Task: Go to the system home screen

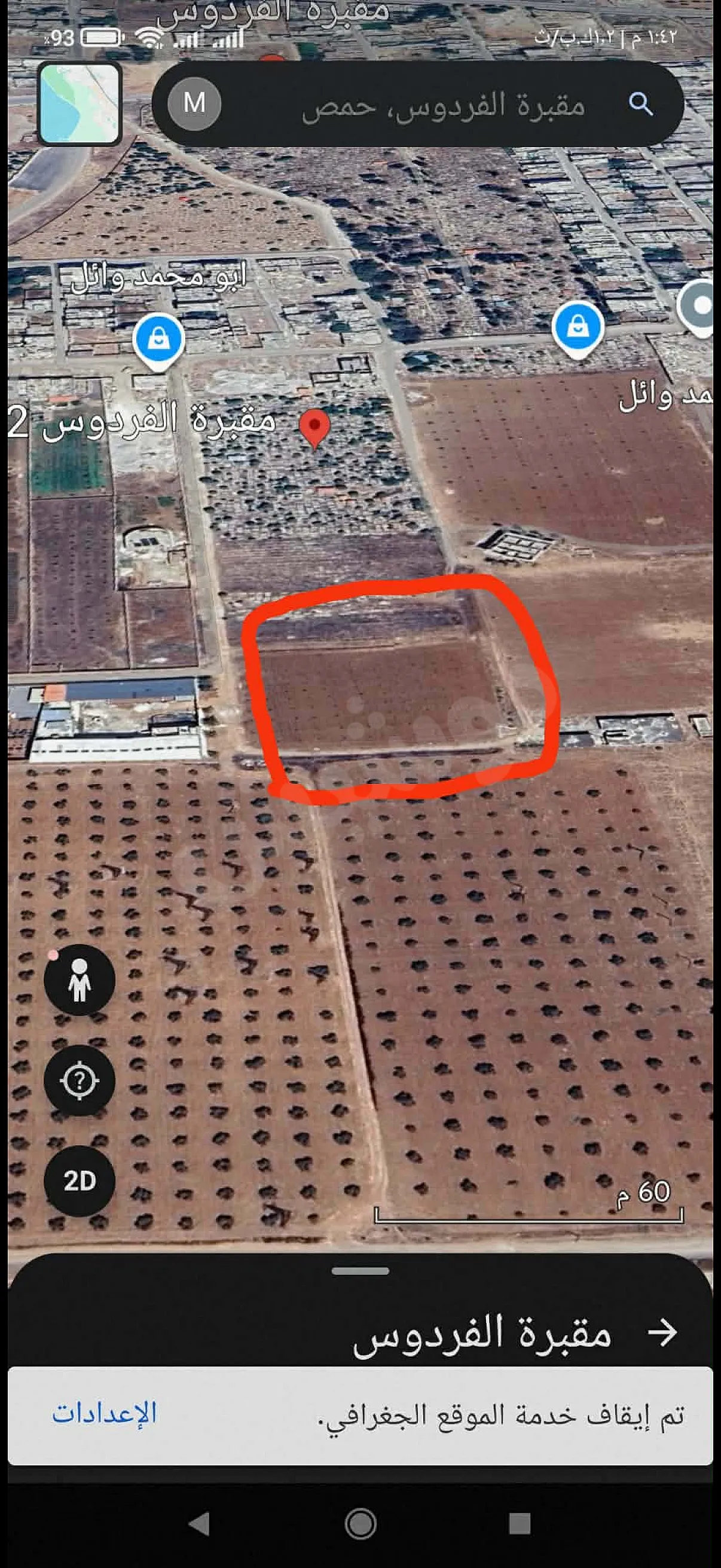Action: [x=360, y=1524]
